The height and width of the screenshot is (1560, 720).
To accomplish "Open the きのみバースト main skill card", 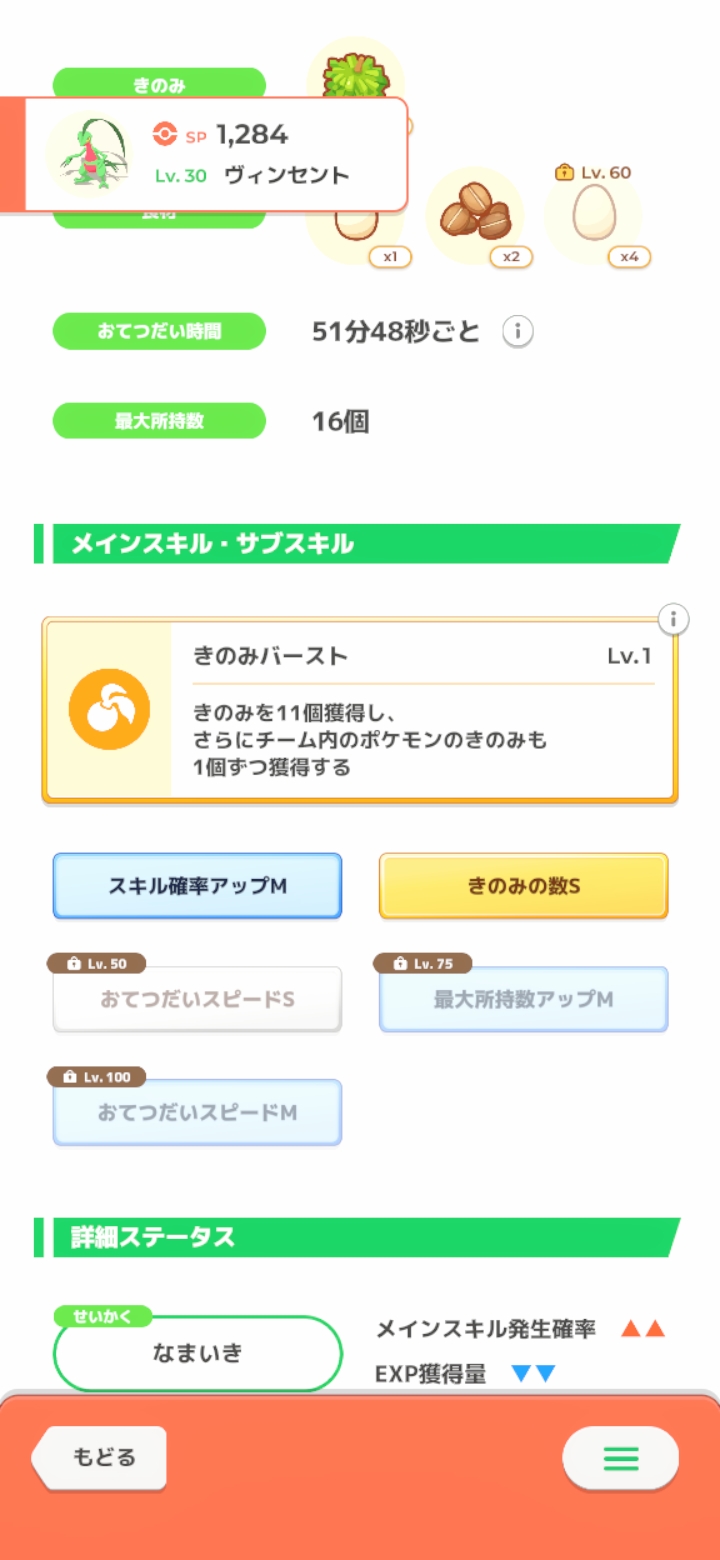I will (360, 710).
